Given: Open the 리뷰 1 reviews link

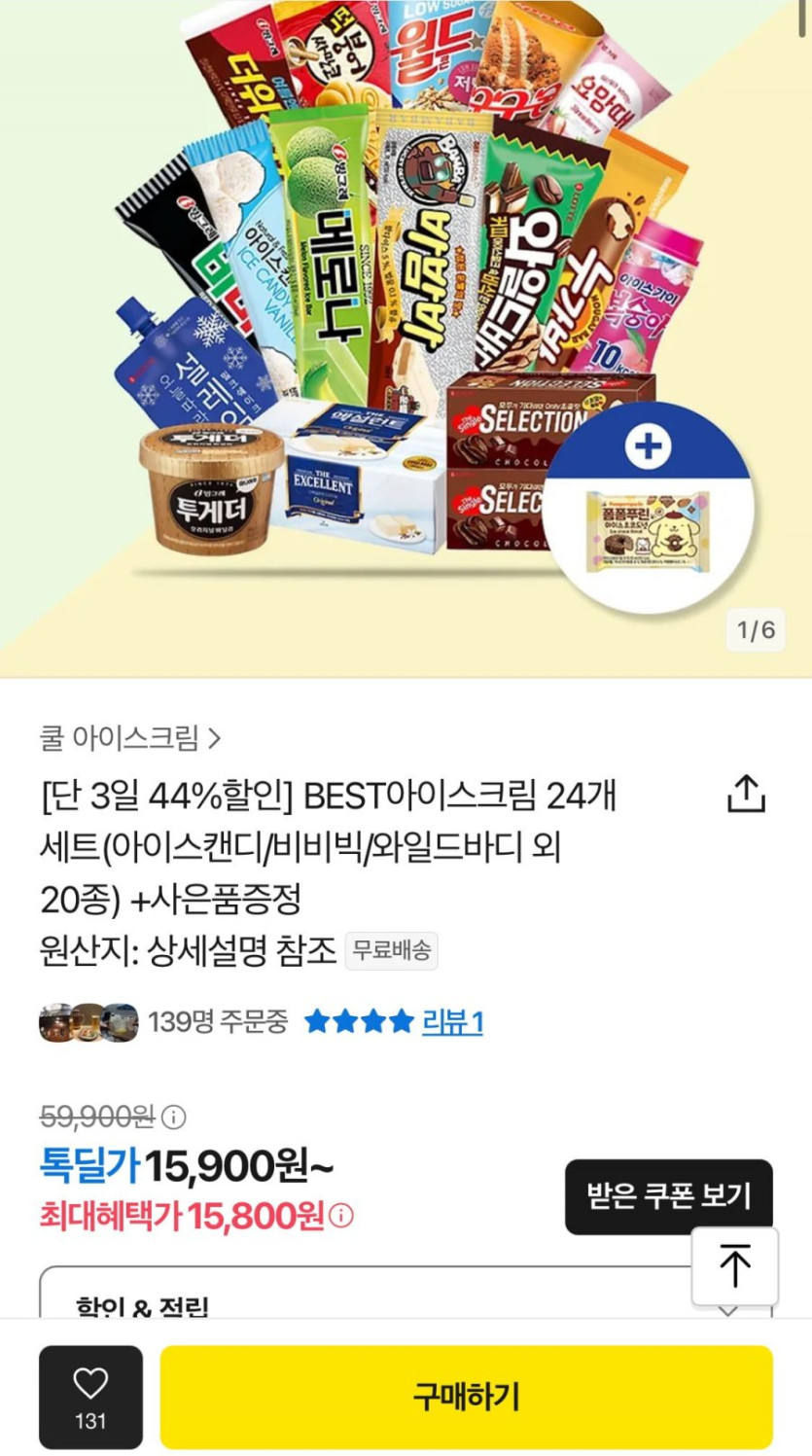Looking at the screenshot, I should [452, 1021].
